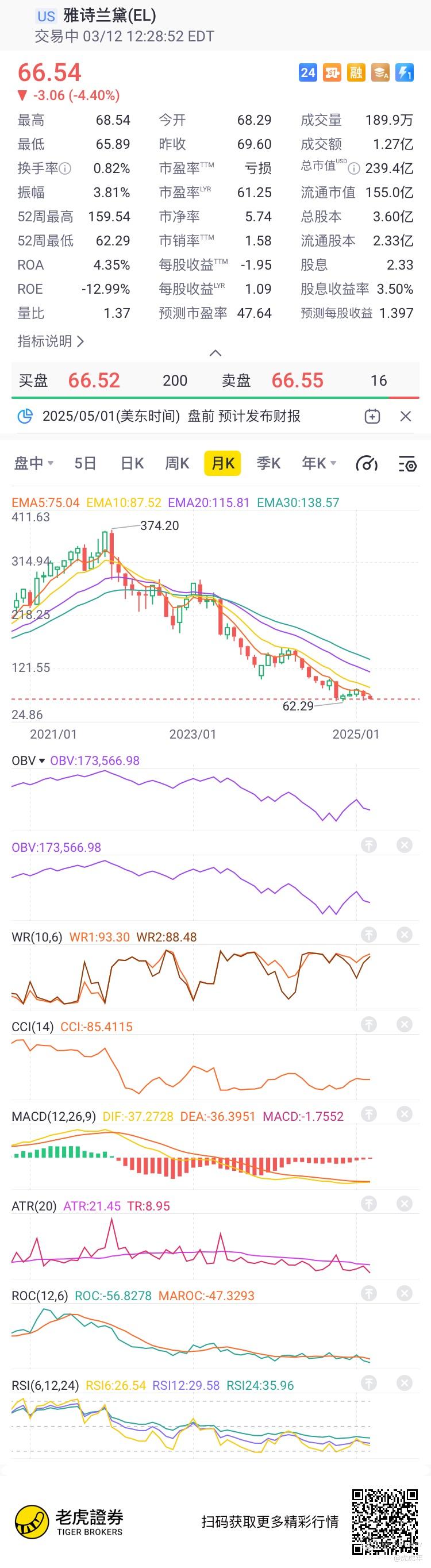Remove the CCI(14) indicator panel

pos(404,1024)
